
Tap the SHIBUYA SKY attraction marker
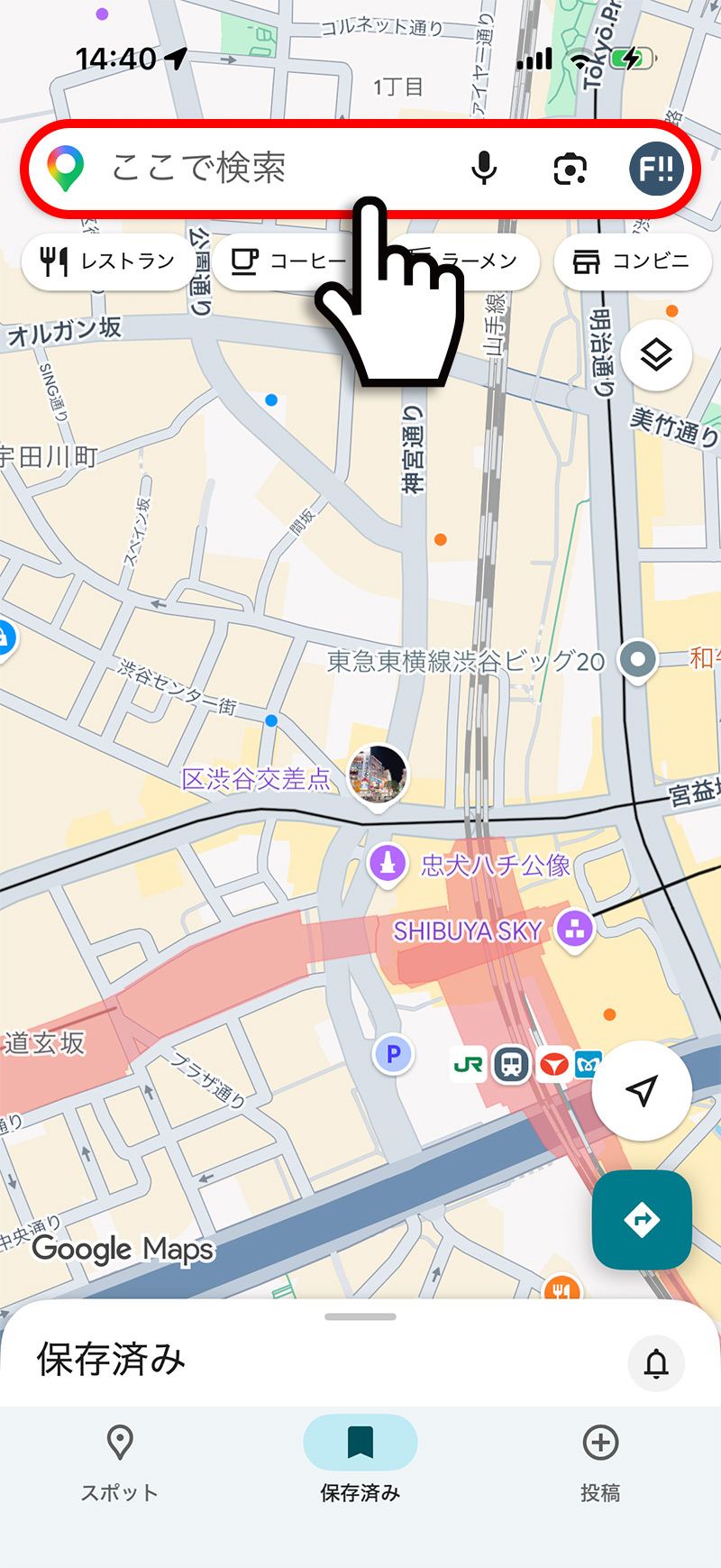coord(574,927)
